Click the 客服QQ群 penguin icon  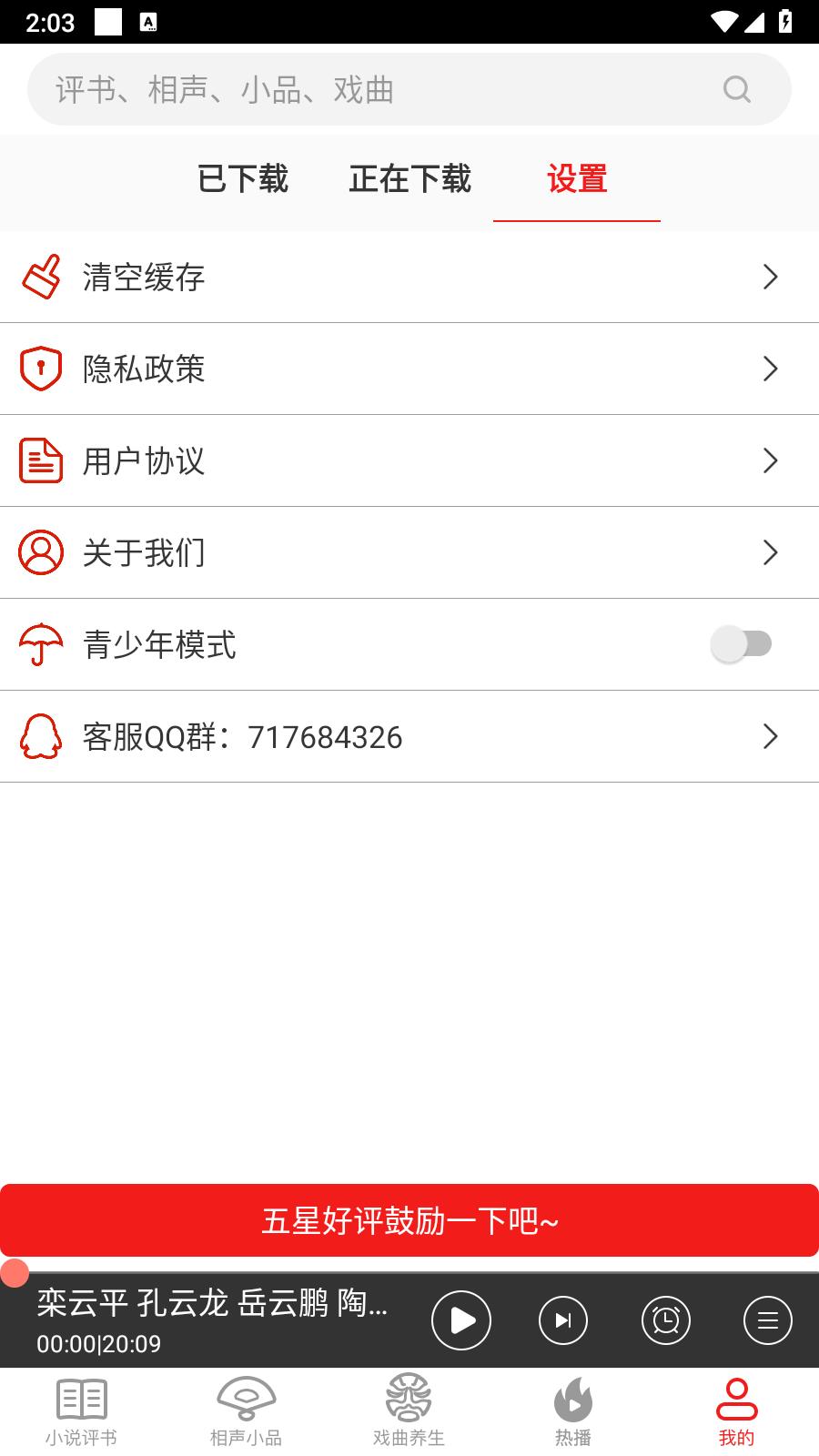point(40,737)
